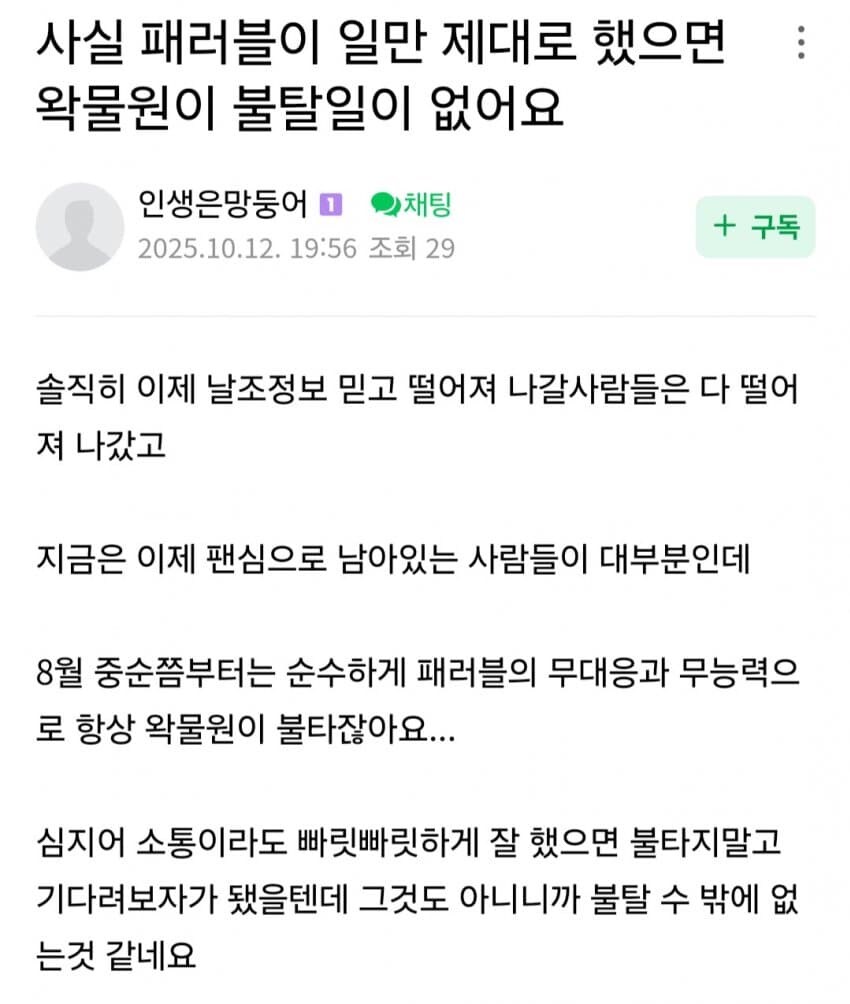Image resolution: width=850 pixels, height=1004 pixels.
Task: Open 인생은망둥어's profile picture
Action: [80, 226]
